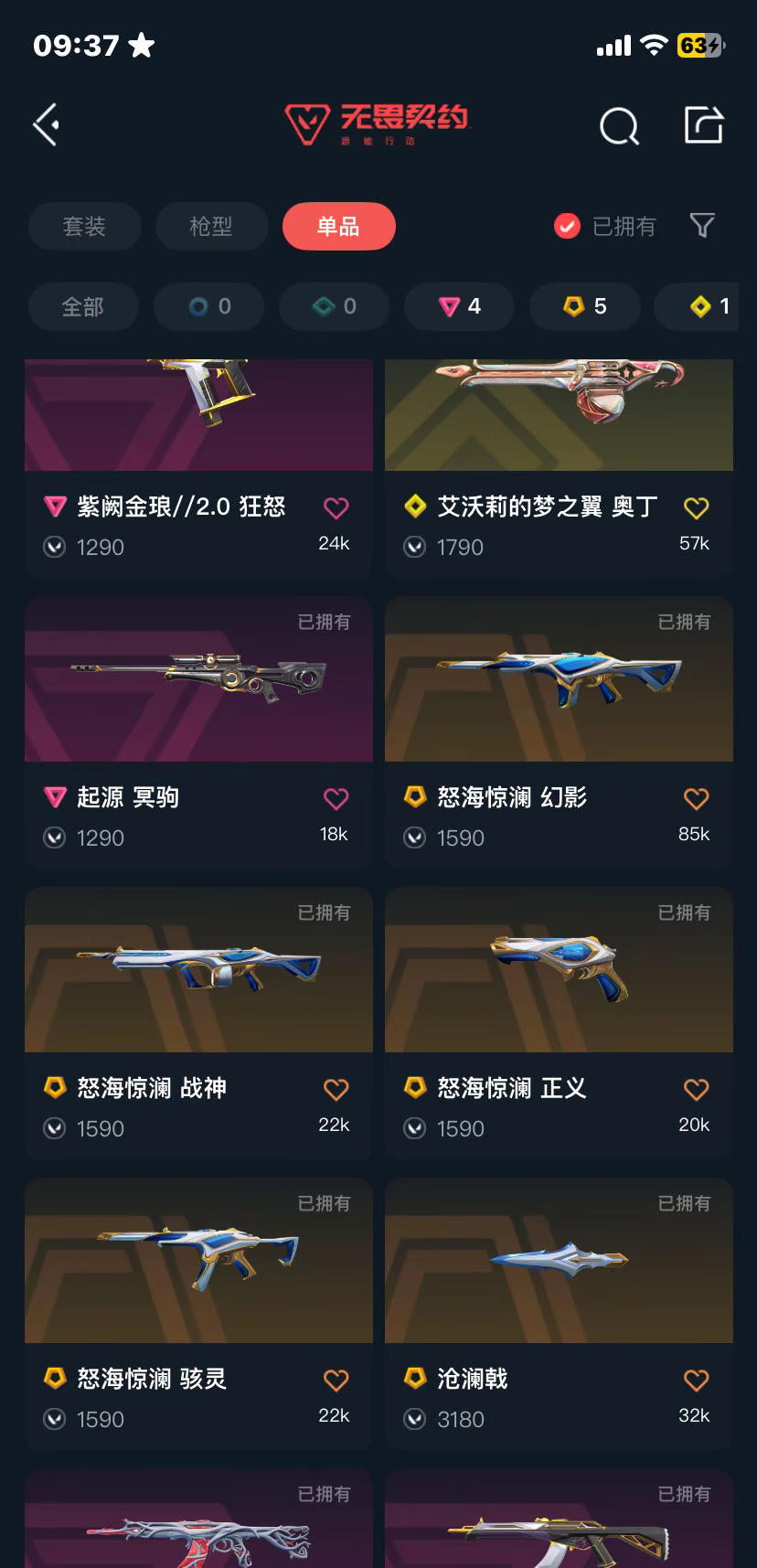
Task: Favorite the 怒海惊澜 幻影 skin
Action: click(x=696, y=798)
